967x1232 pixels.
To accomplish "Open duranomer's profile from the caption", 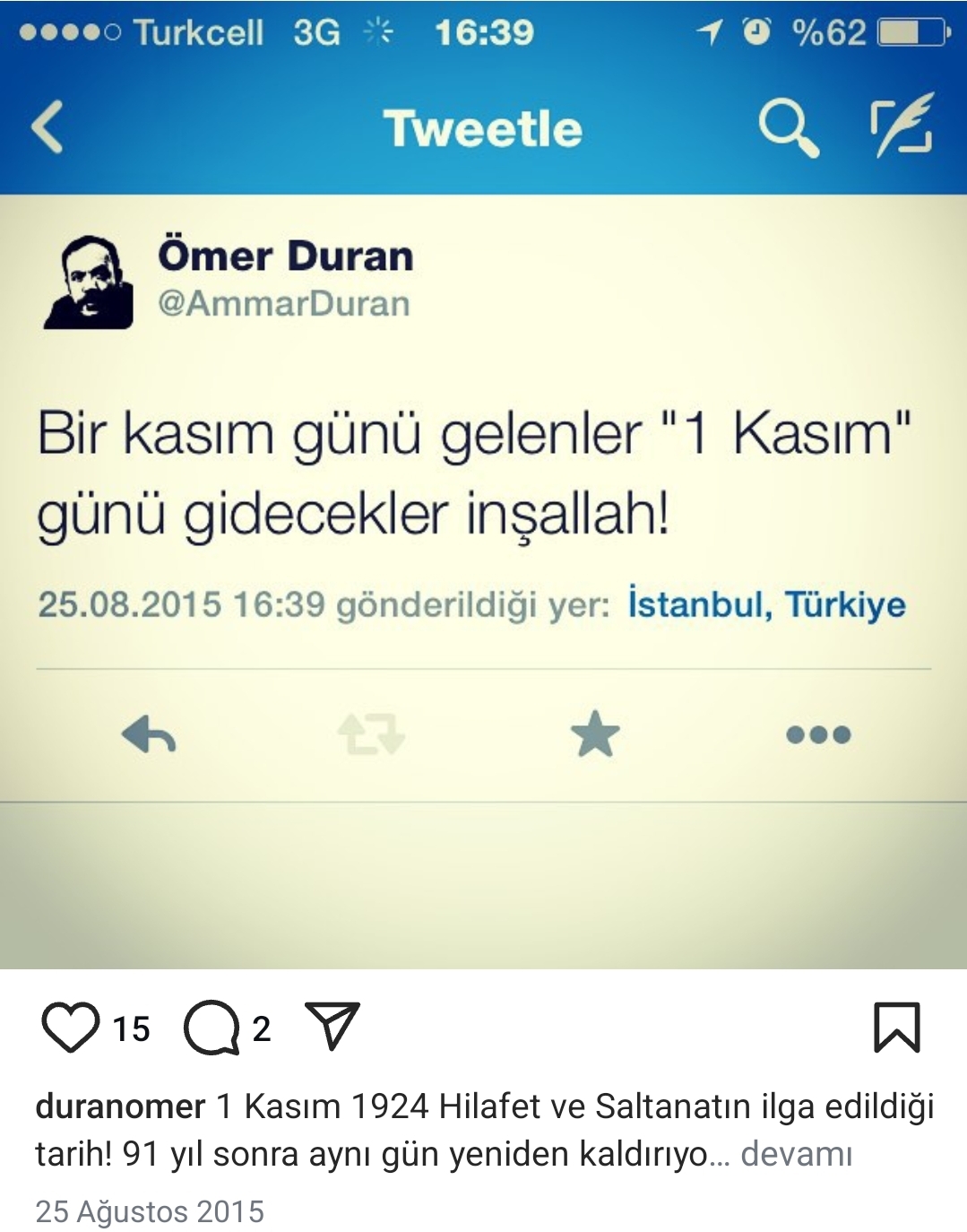I will 120,1106.
